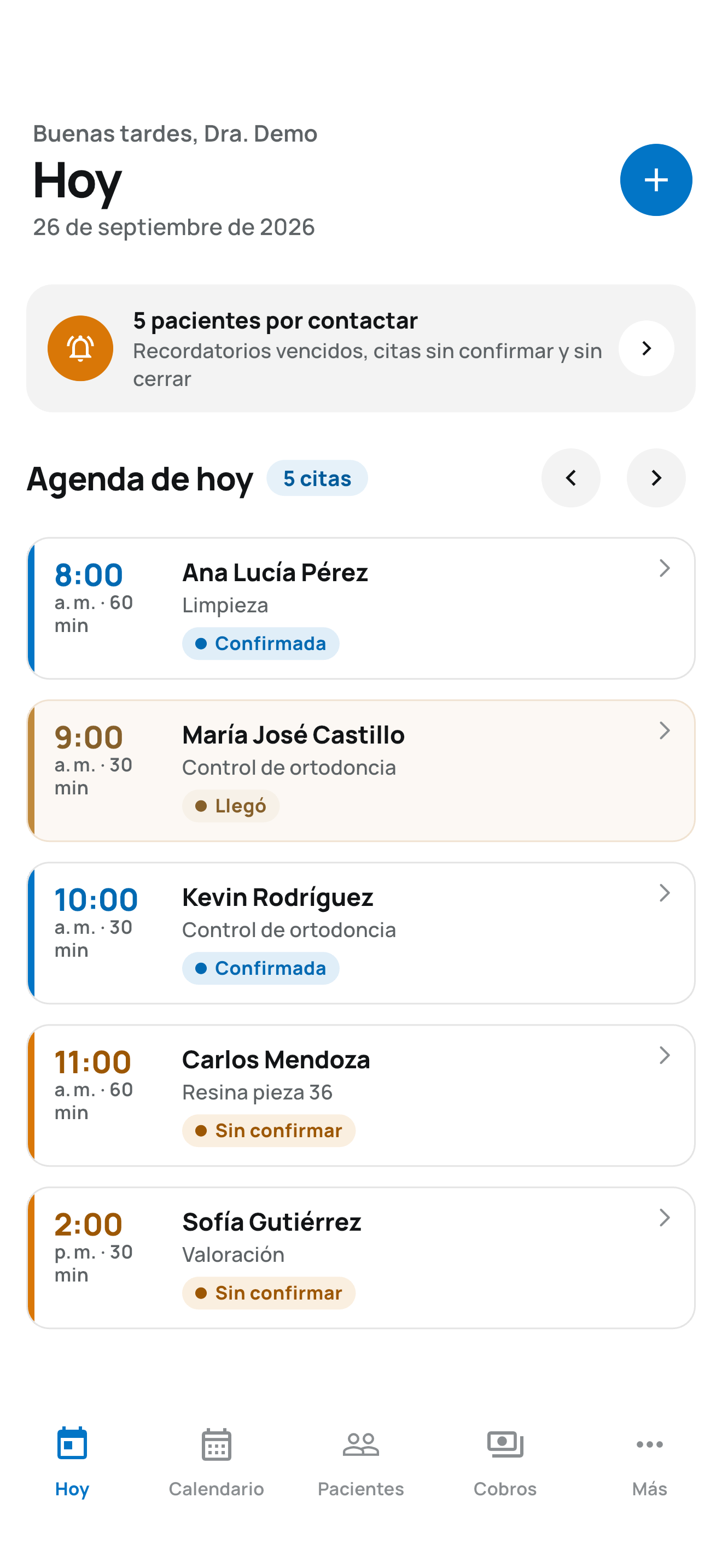Switch to the Pacientes tab
Viewport: 722px width, 1568px height.
(x=360, y=1462)
